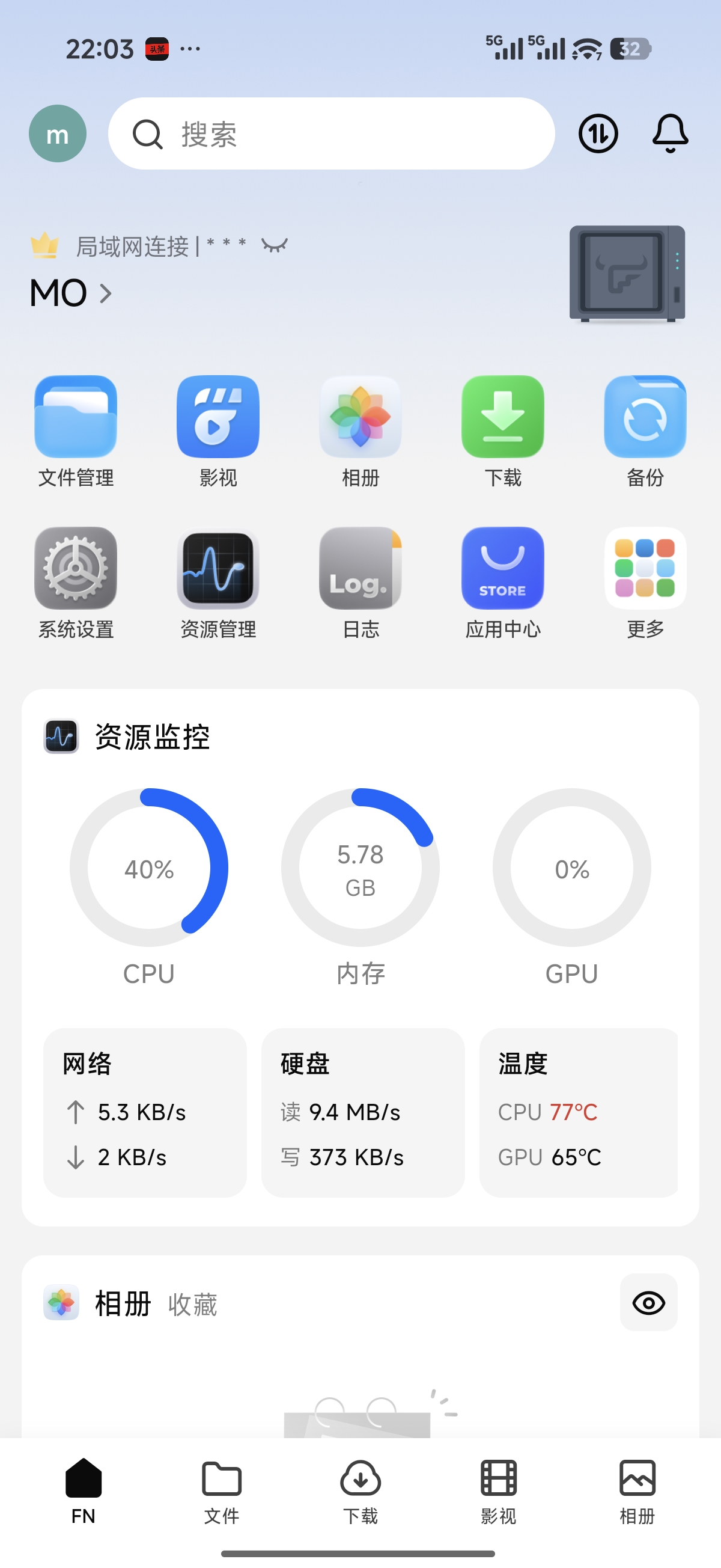Image resolution: width=721 pixels, height=1568 pixels.
Task: Open 文件管理 app
Action: pos(76,432)
